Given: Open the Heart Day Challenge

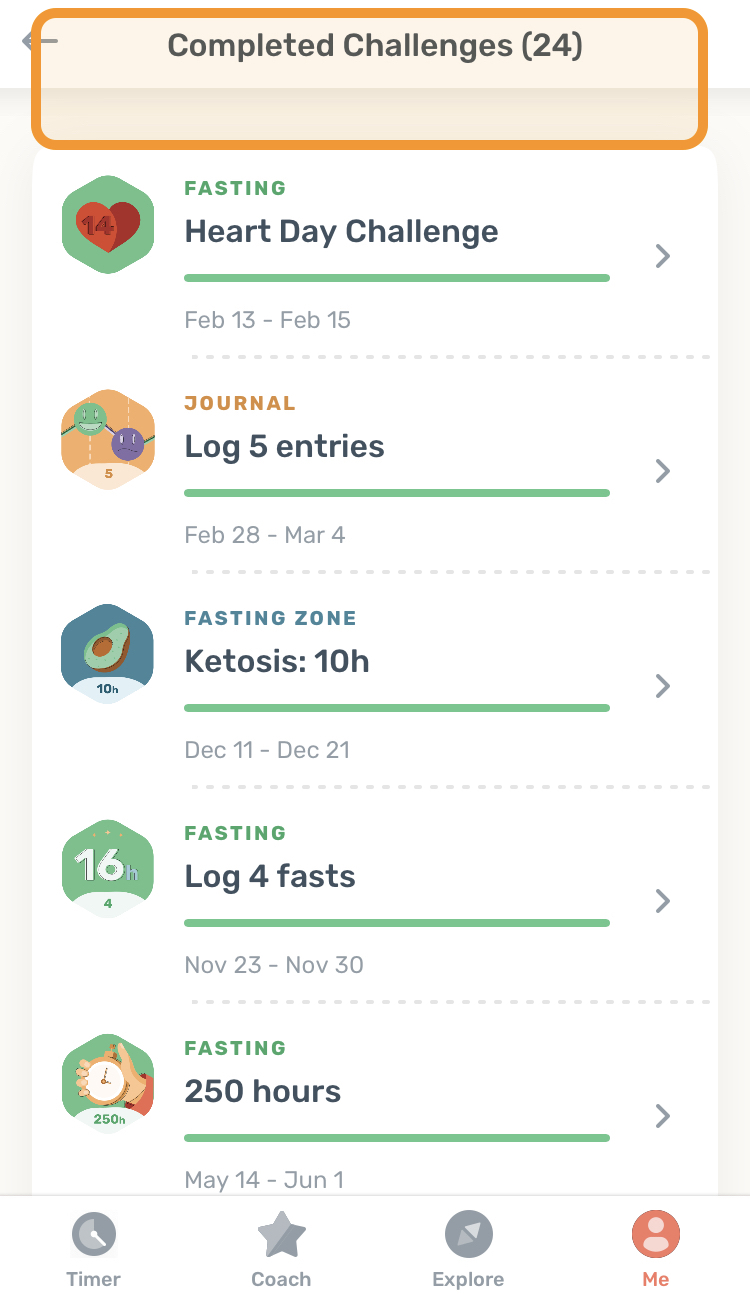Looking at the screenshot, I should coord(375,251).
